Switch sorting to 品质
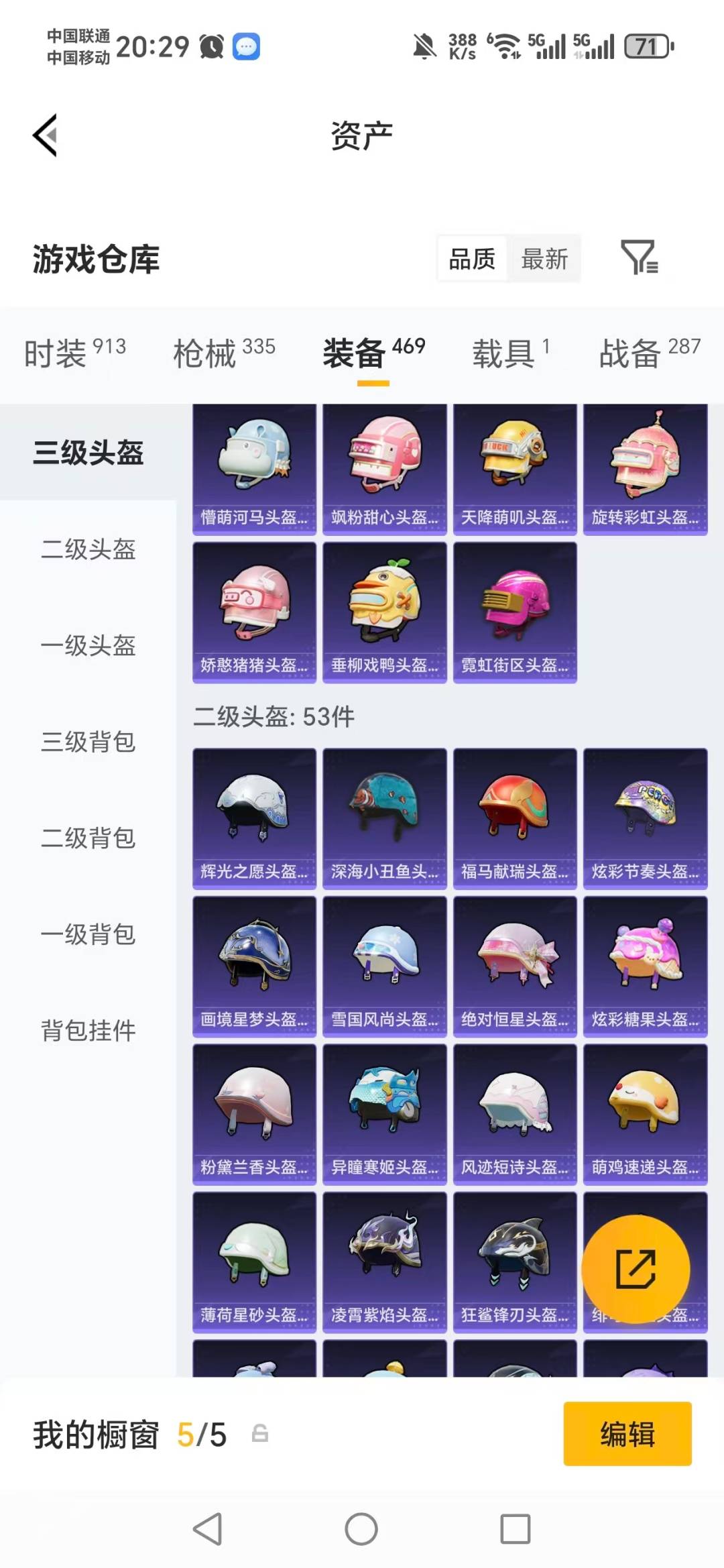 pos(472,259)
